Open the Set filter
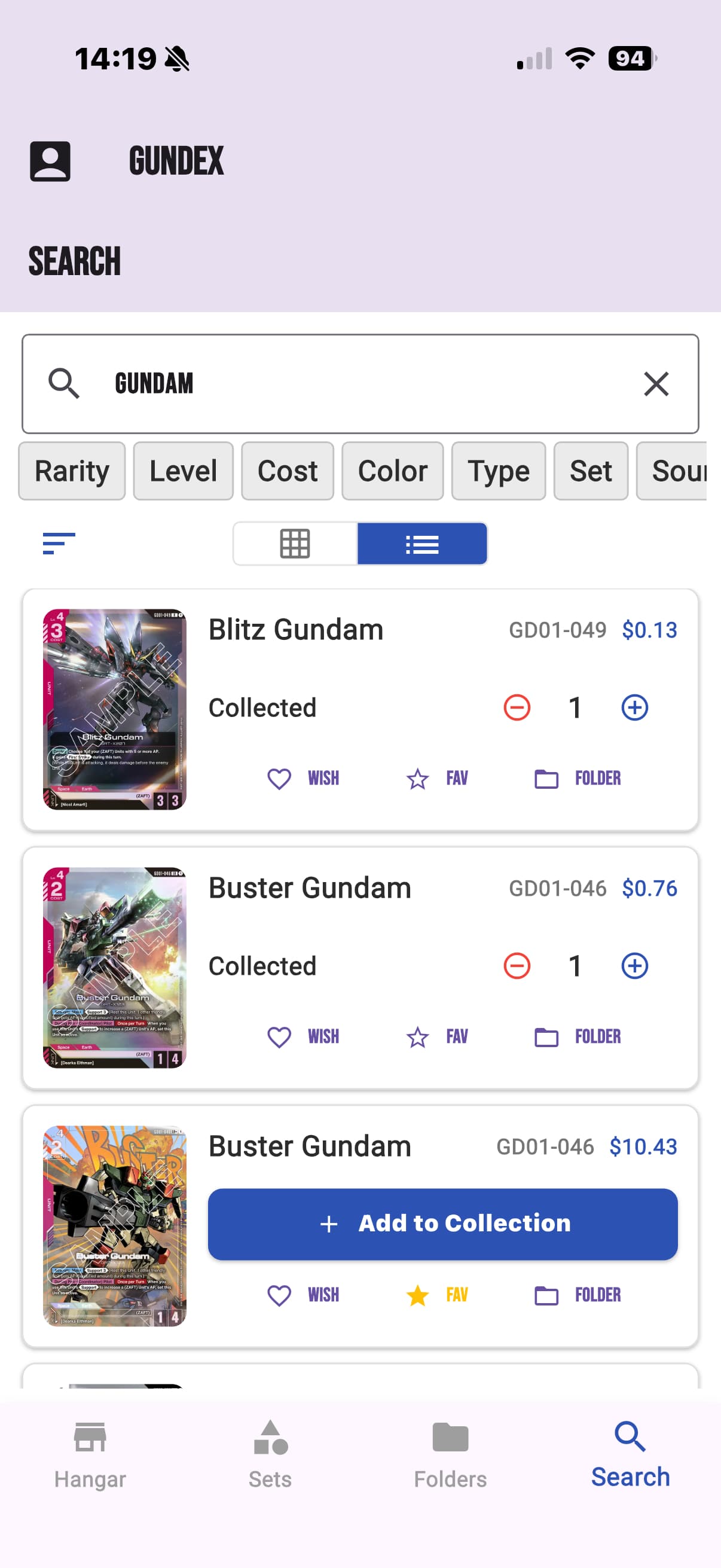Image resolution: width=721 pixels, height=1568 pixels. pos(590,471)
